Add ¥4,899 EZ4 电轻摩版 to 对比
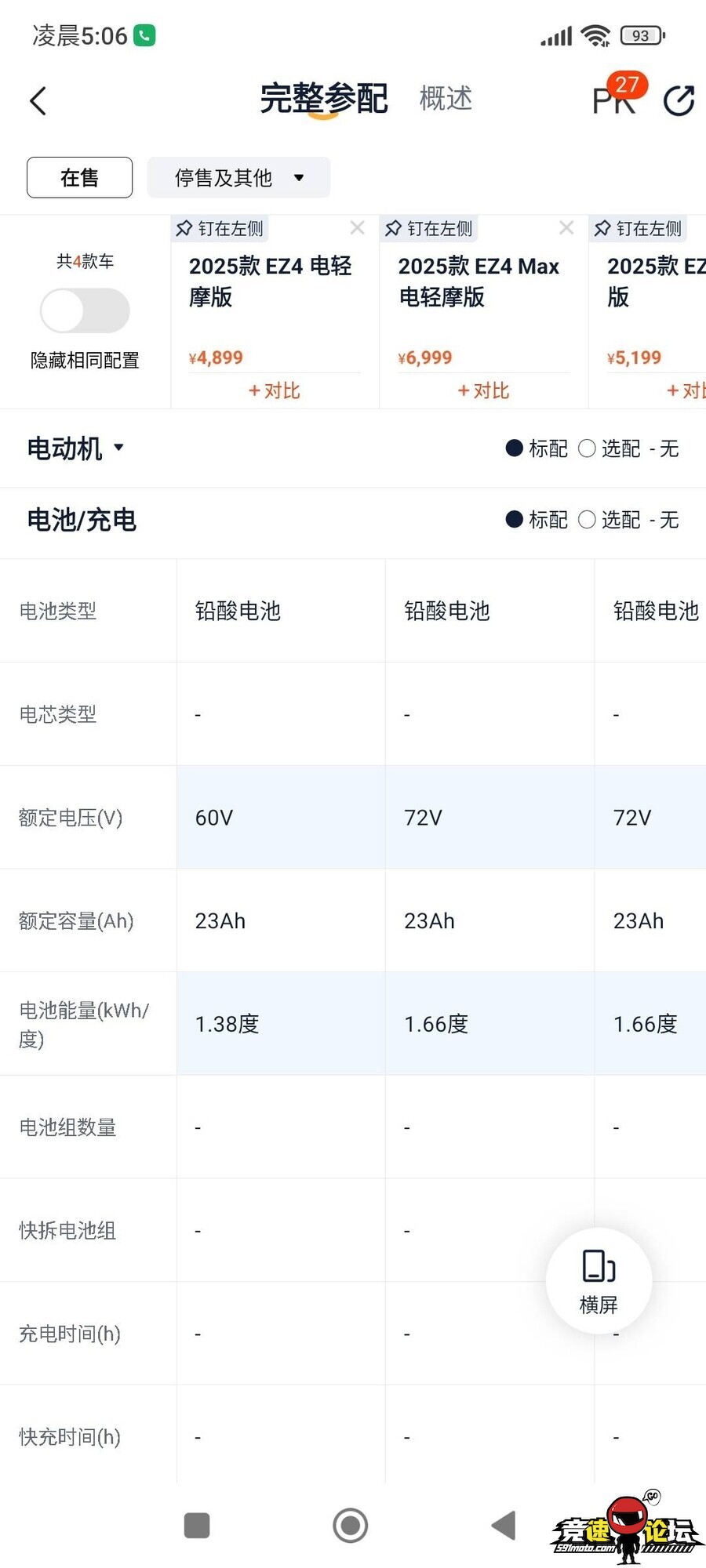 (275, 390)
